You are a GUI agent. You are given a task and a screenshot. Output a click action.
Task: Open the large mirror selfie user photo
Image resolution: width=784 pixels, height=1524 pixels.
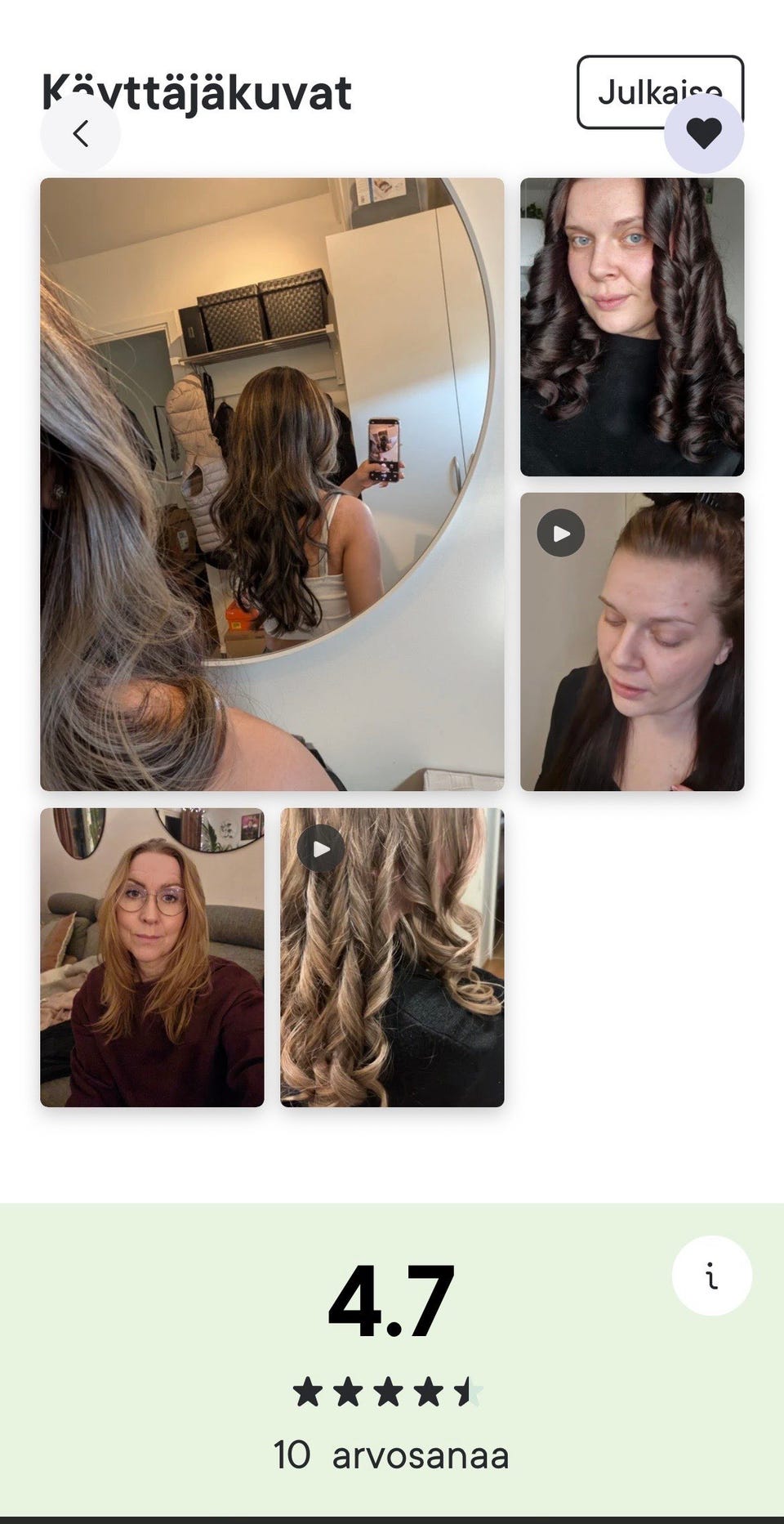(272, 484)
